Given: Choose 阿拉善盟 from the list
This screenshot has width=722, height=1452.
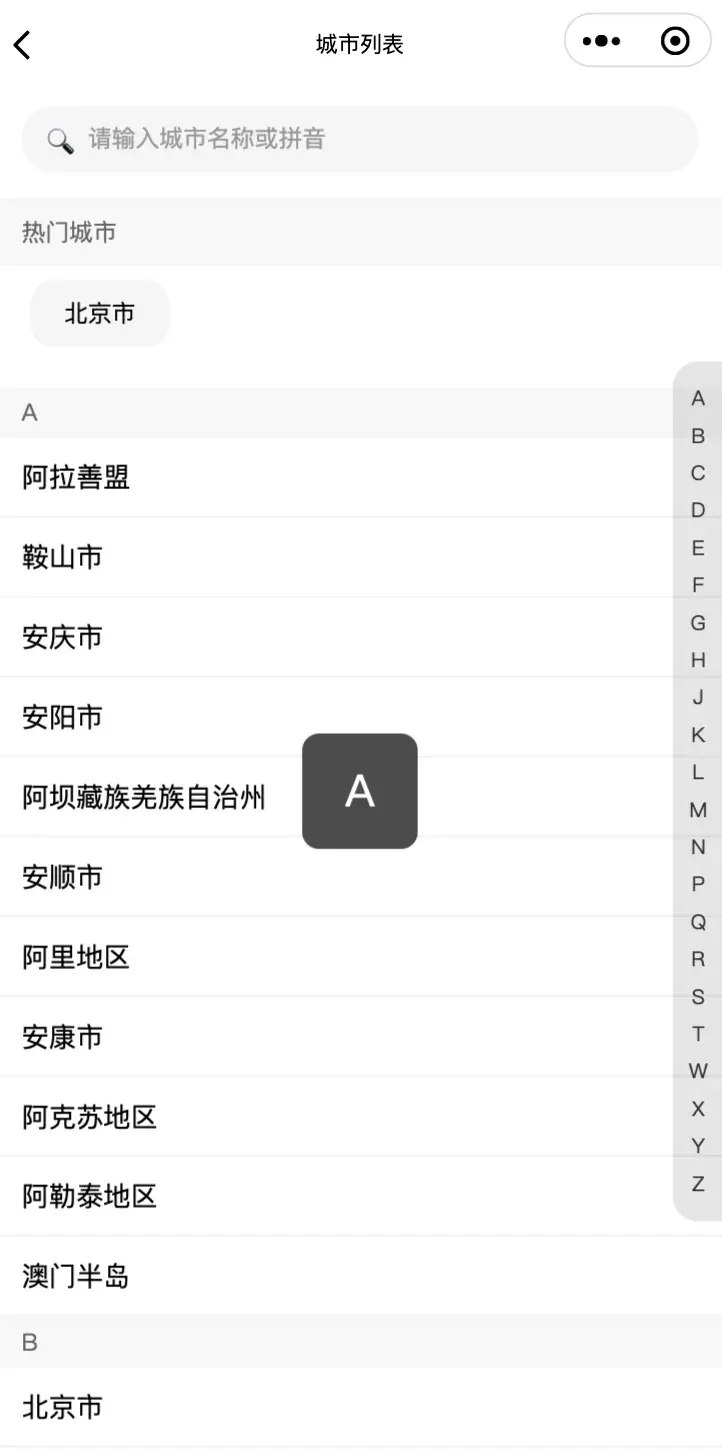Looking at the screenshot, I should [76, 477].
